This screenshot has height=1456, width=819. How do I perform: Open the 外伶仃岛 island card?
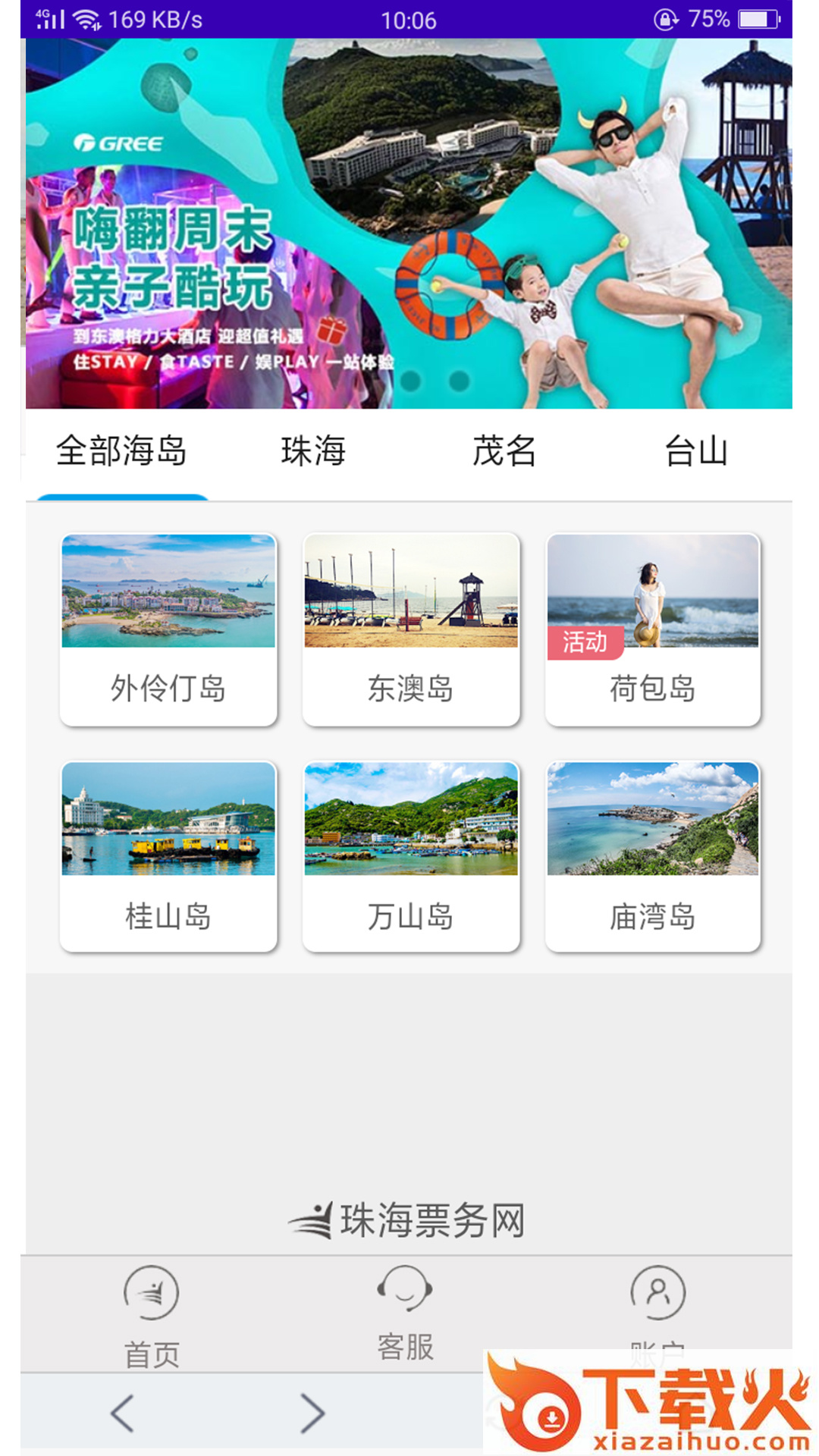168,629
